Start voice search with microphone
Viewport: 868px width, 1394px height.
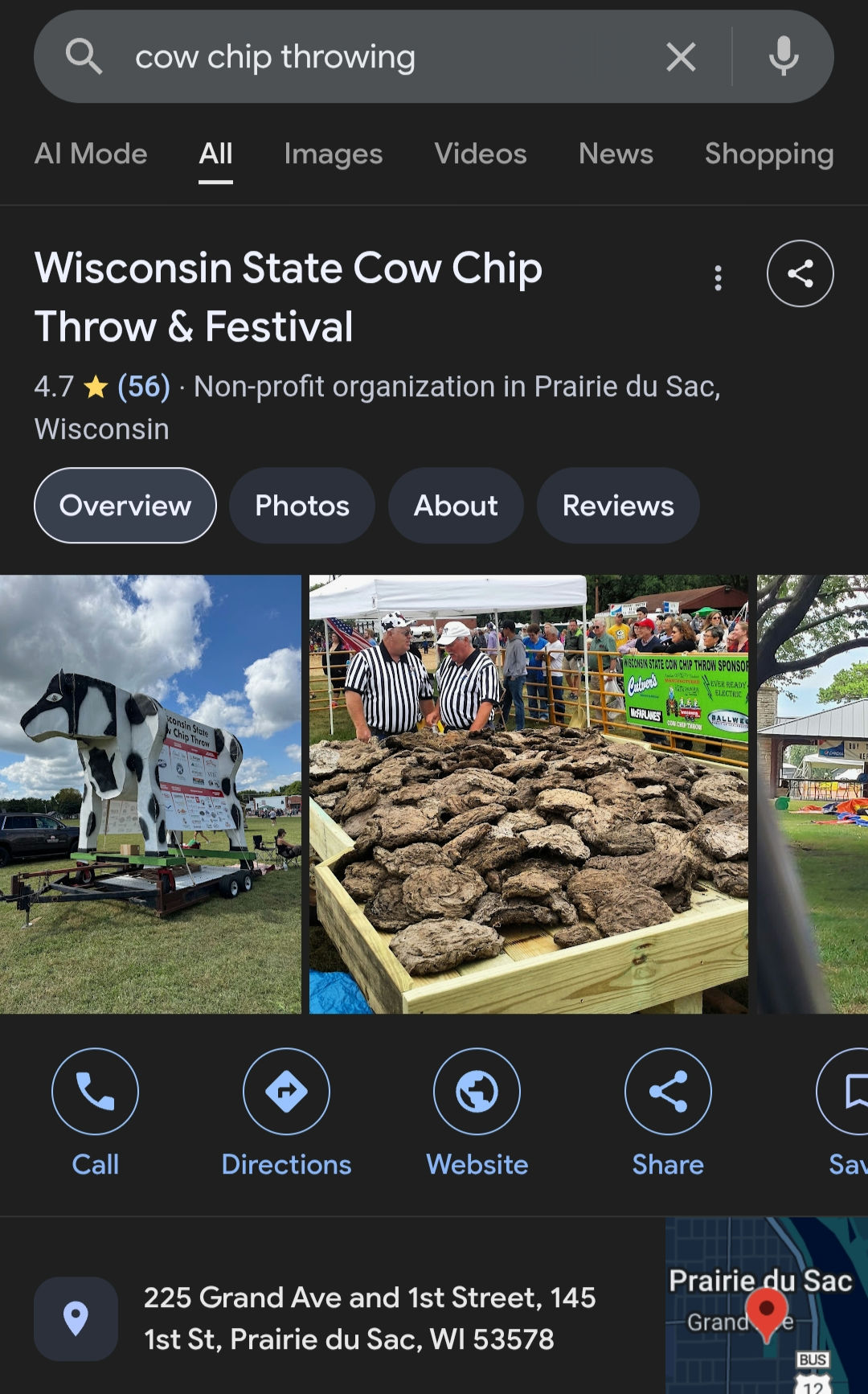click(784, 57)
